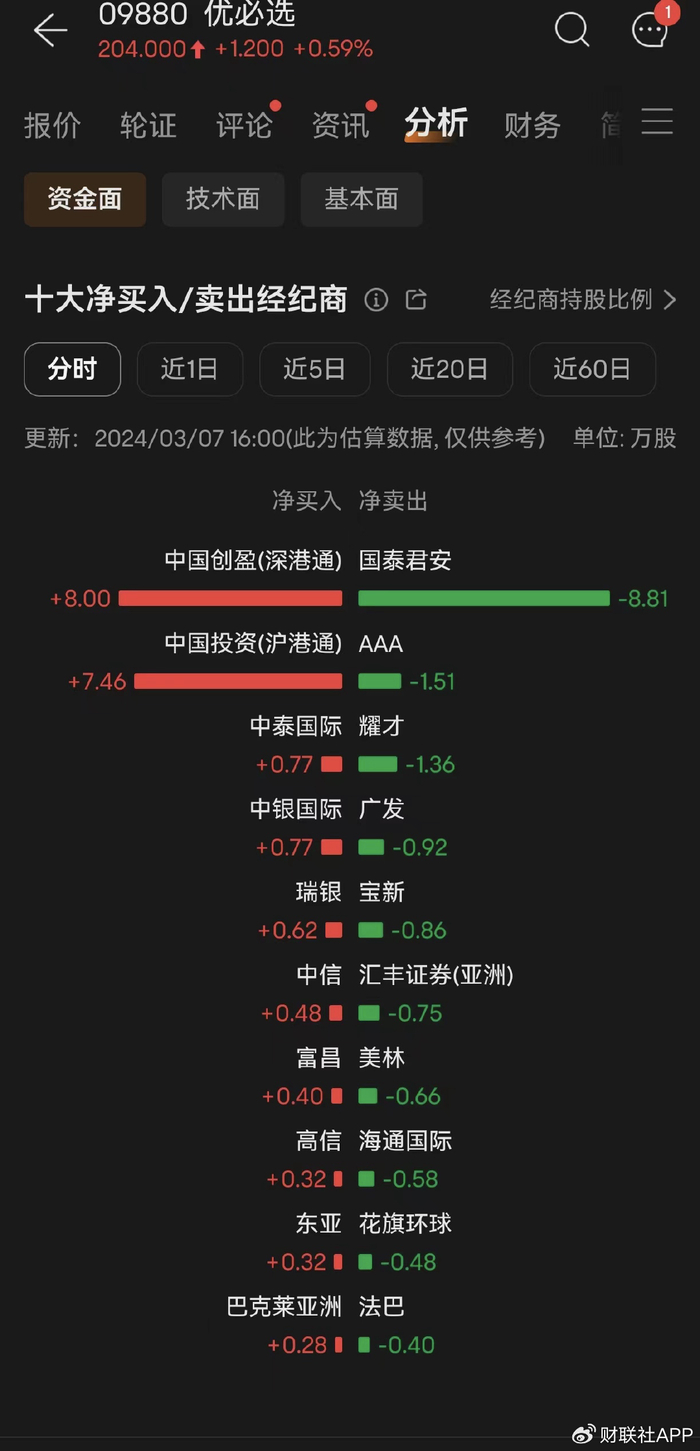Select the 技术面 sub-tab
Viewport: 700px width, 1451px height.
point(223,199)
